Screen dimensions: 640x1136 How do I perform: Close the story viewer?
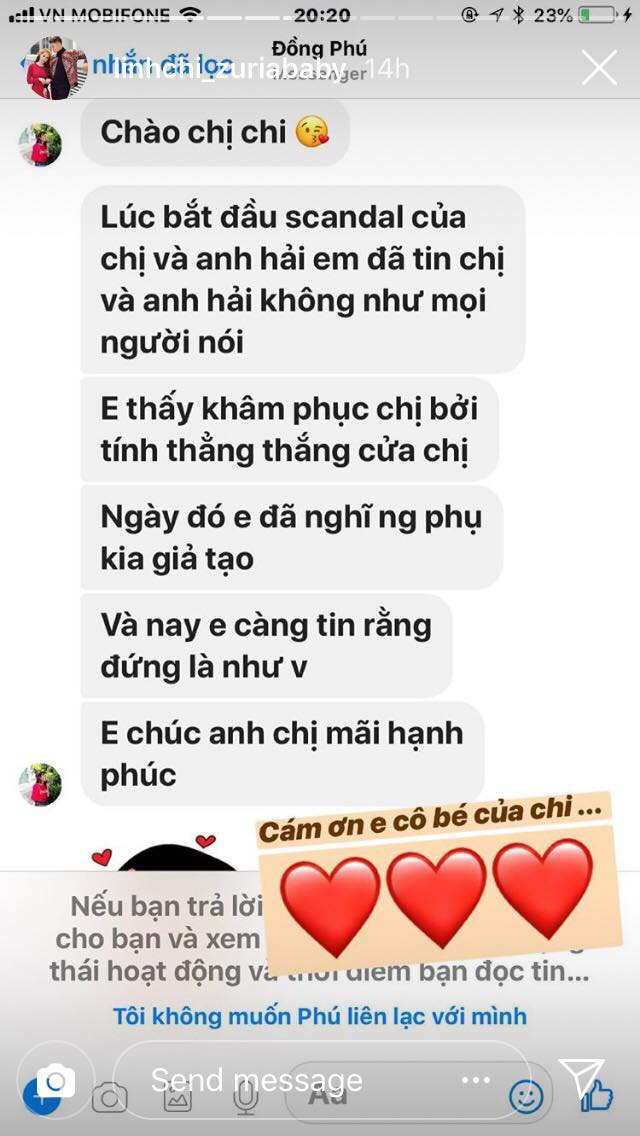(599, 68)
